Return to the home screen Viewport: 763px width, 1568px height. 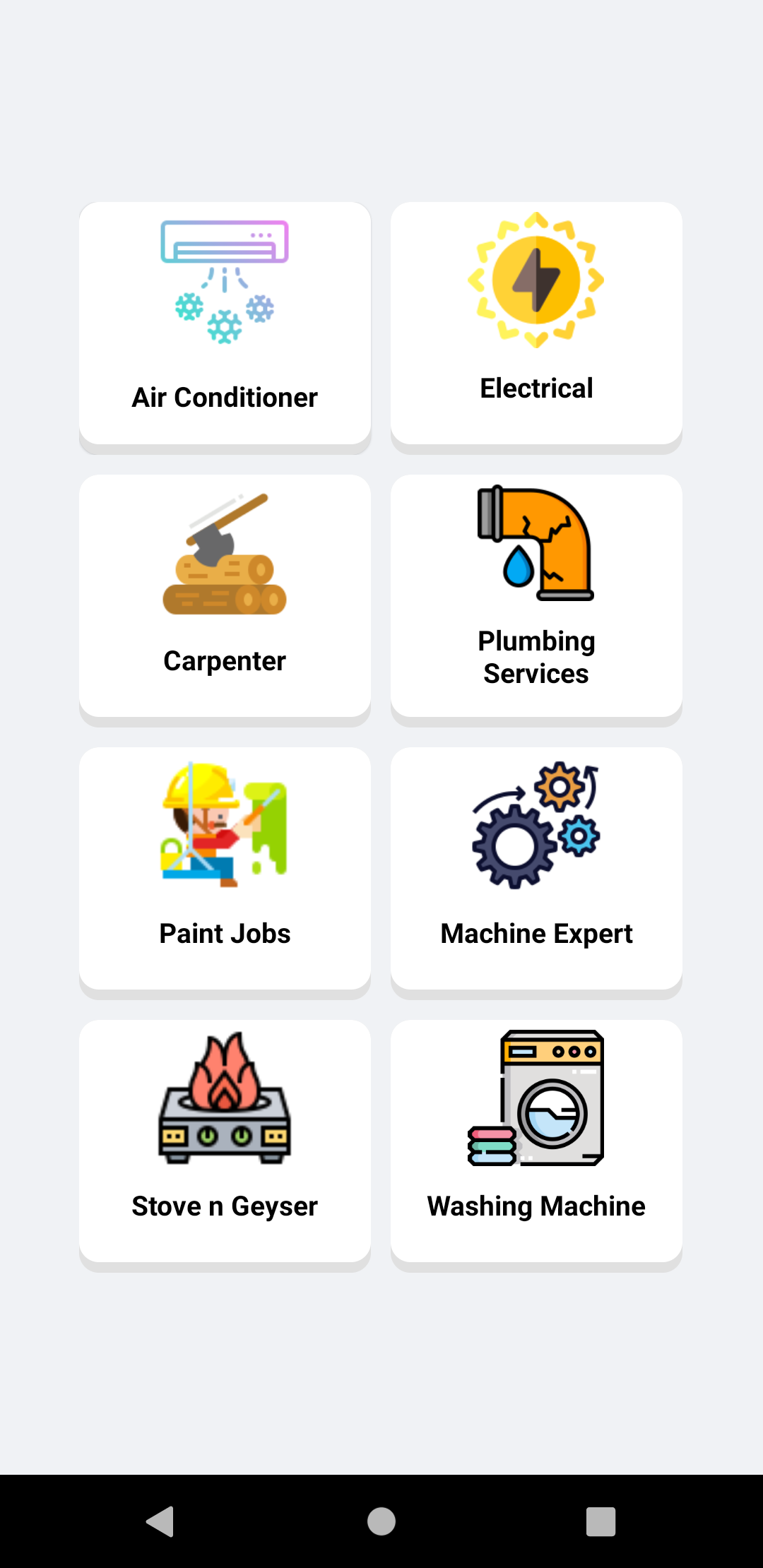(x=381, y=1521)
